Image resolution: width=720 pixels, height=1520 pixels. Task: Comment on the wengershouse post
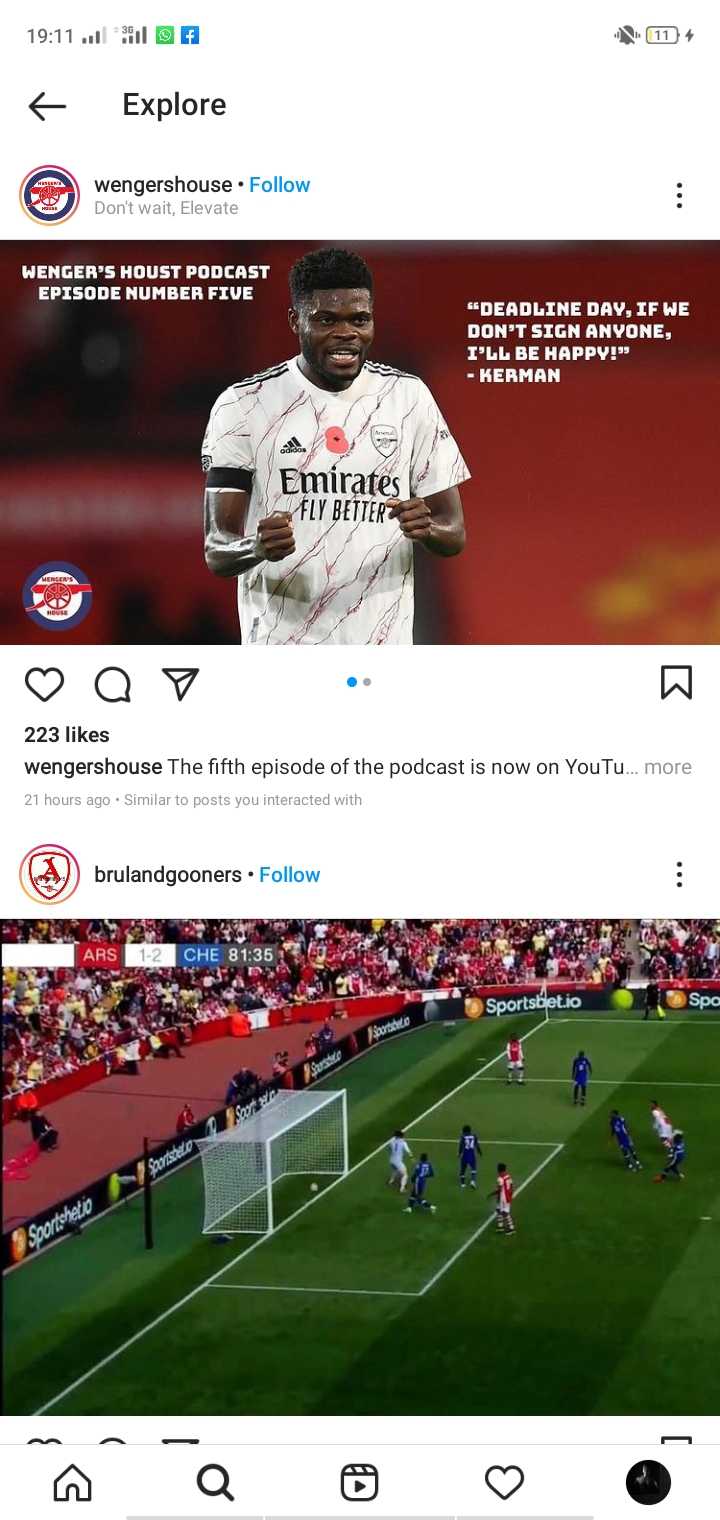coord(113,684)
